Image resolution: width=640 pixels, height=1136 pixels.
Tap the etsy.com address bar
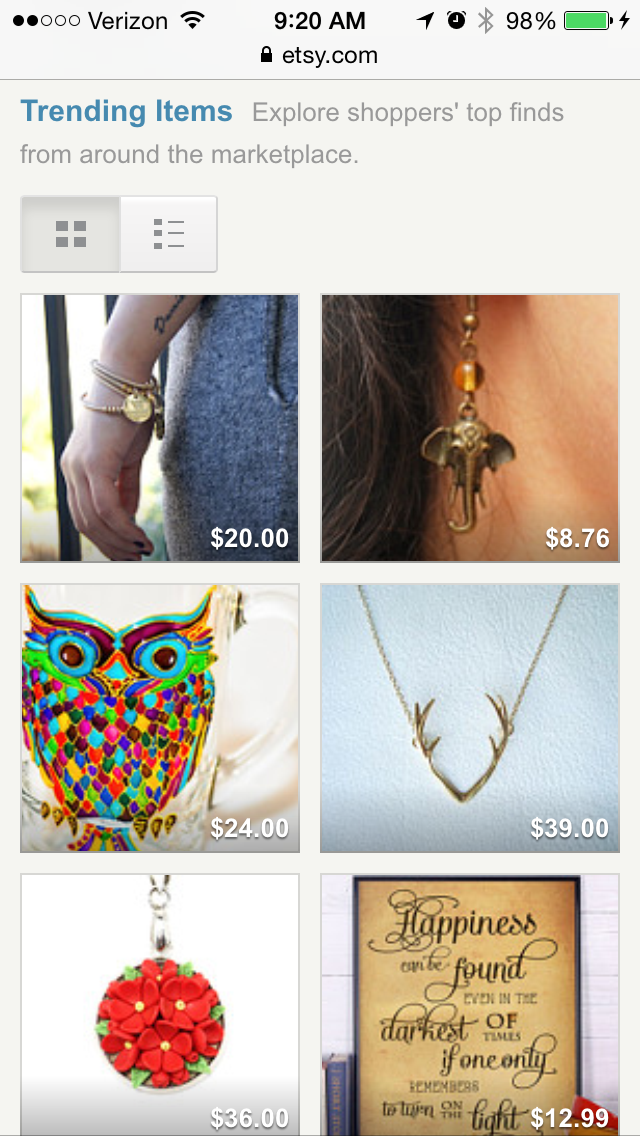click(x=320, y=55)
